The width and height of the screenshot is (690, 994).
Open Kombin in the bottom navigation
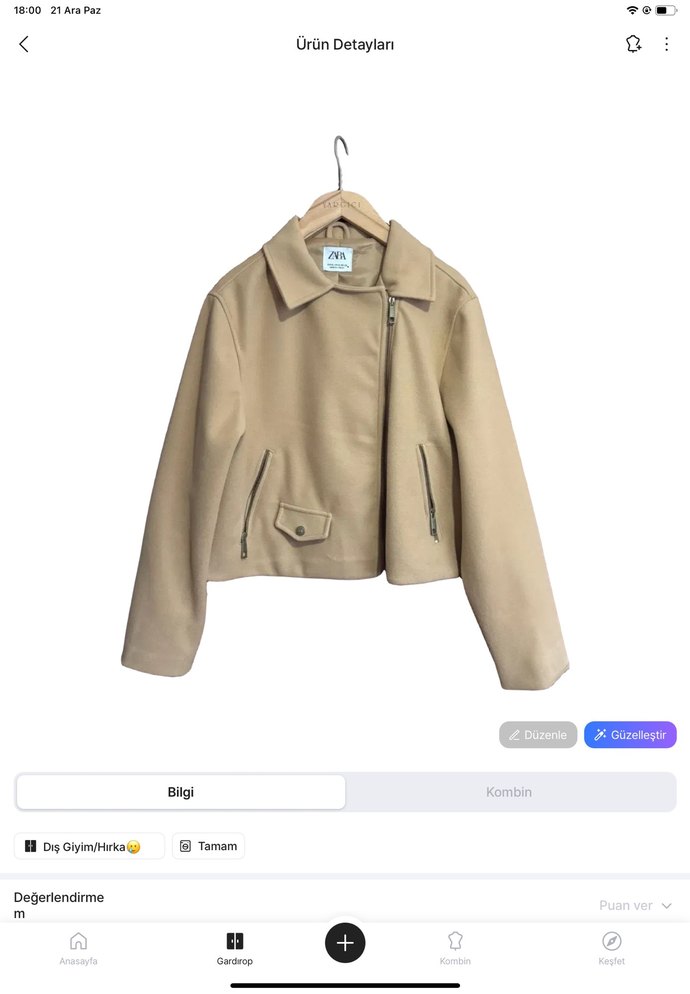455,948
